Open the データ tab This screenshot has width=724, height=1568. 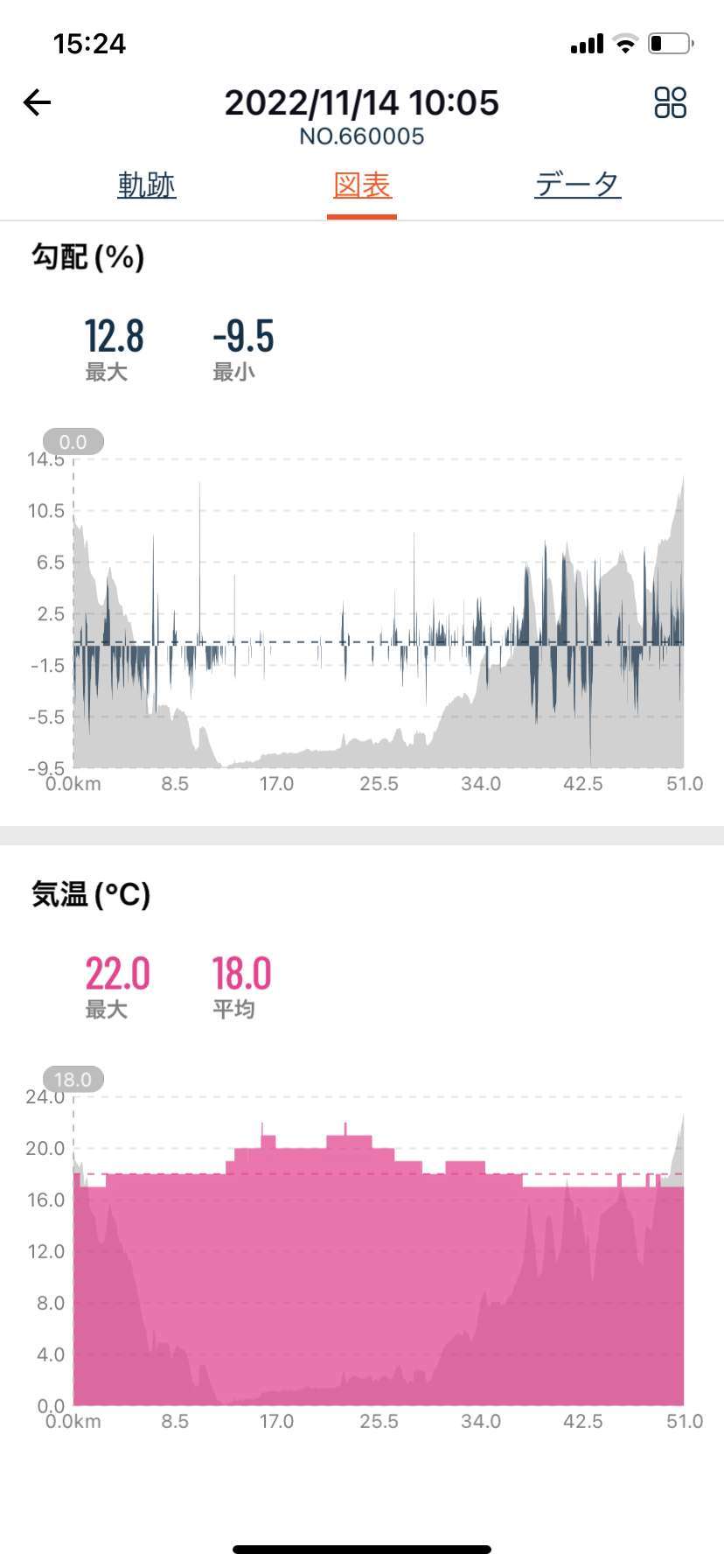578,185
